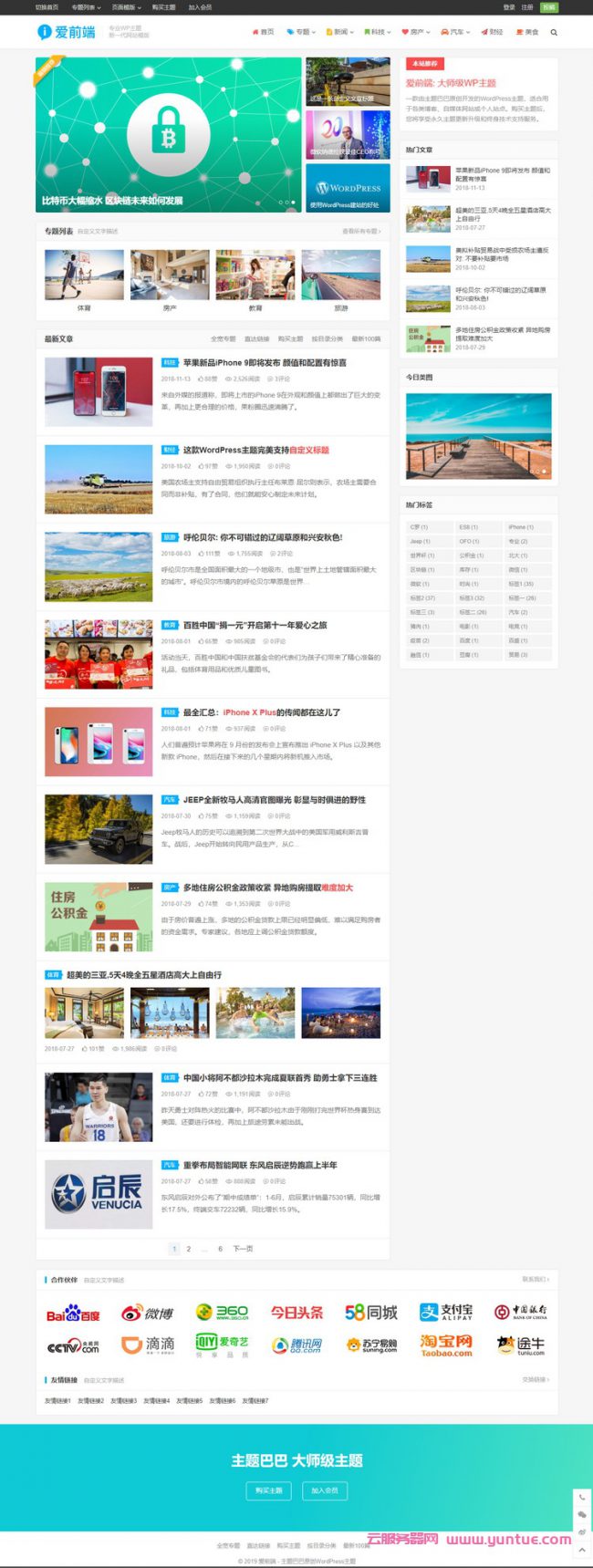Tap 查看所有专题 link
Screen dimensions: 593x1568
tap(361, 231)
